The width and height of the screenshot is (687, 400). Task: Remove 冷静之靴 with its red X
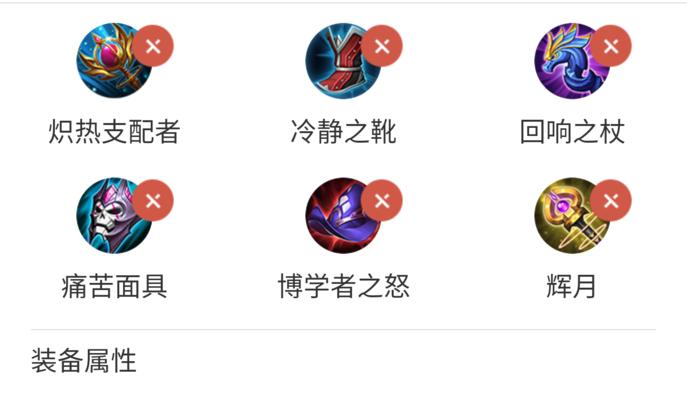click(382, 46)
